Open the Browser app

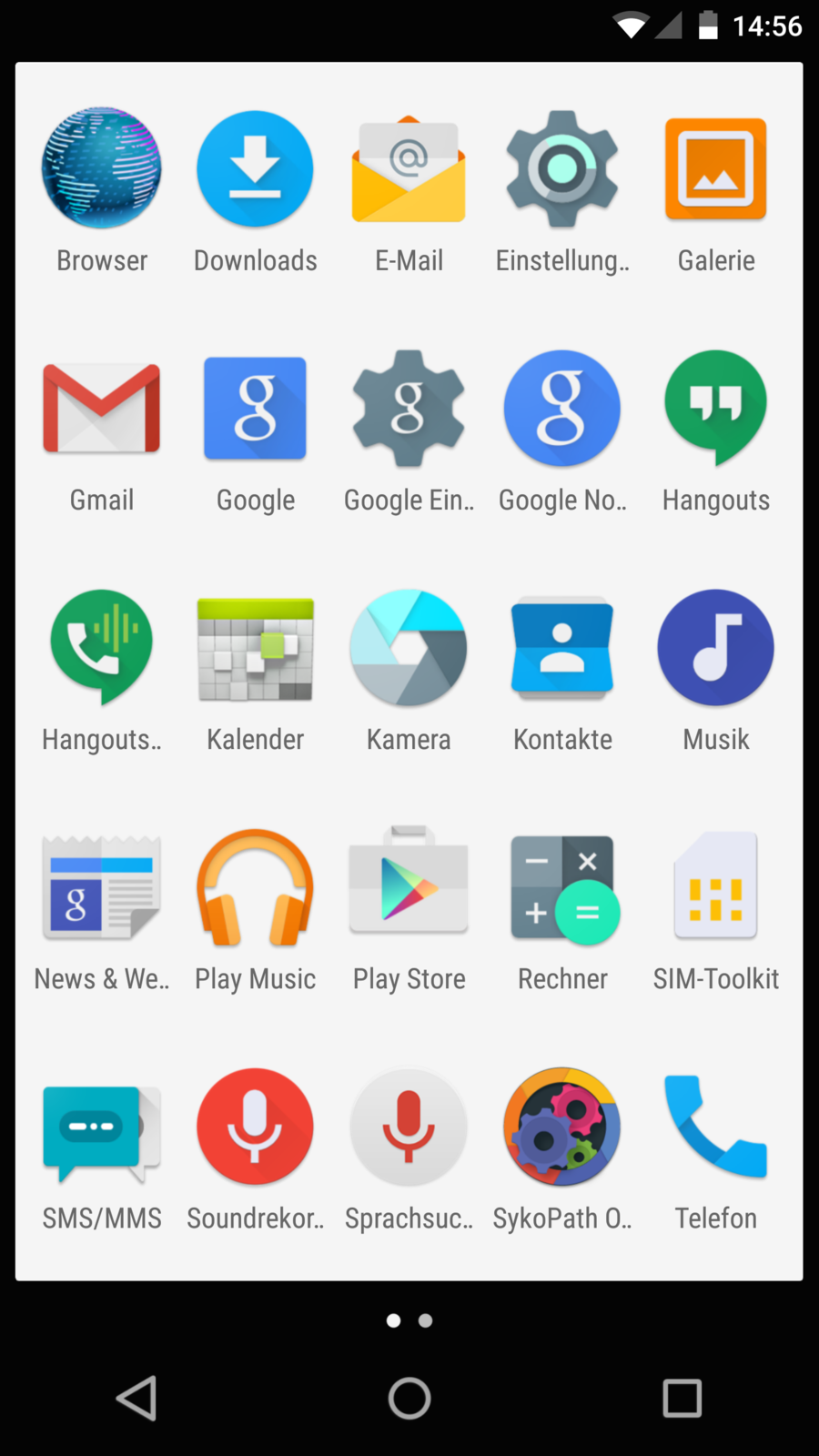(x=102, y=169)
